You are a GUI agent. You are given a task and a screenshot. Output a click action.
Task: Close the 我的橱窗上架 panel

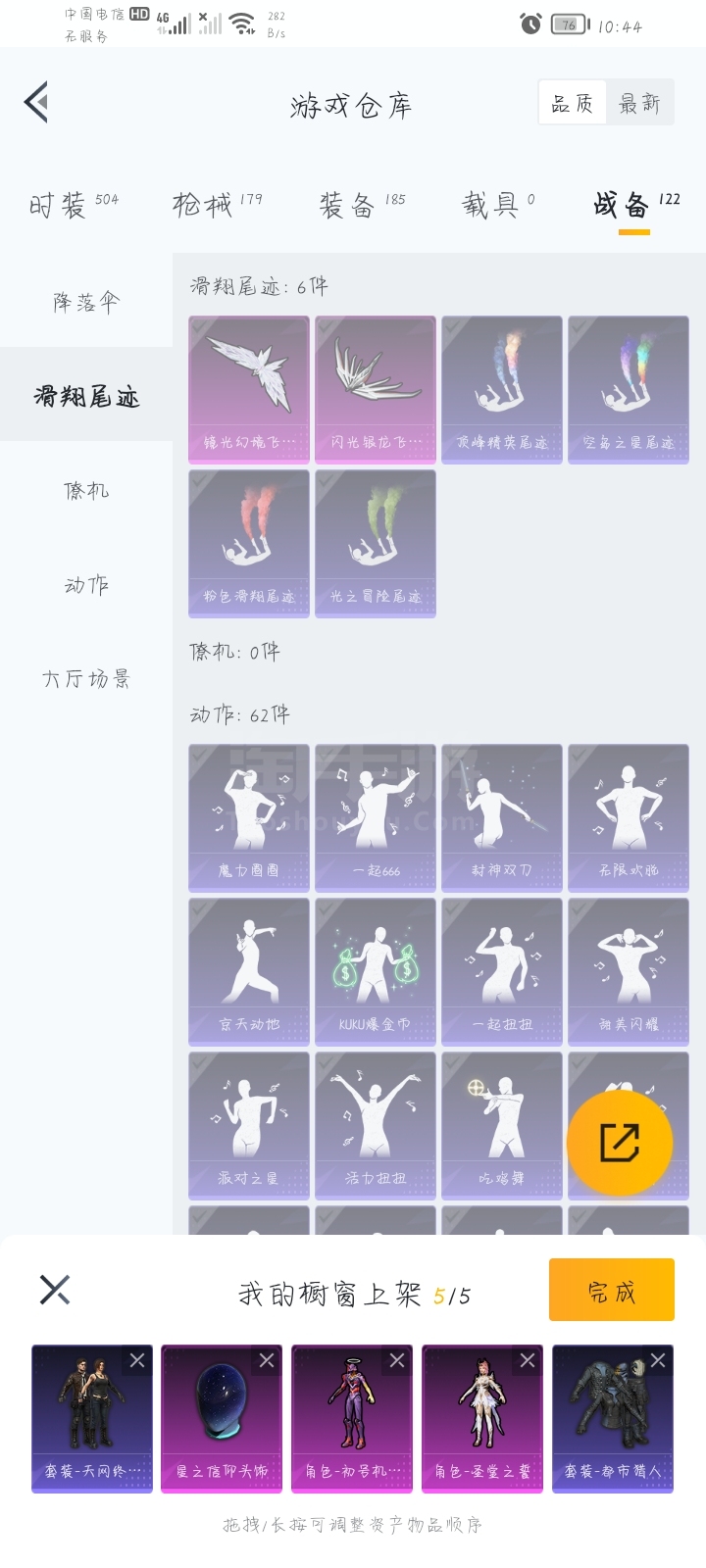[x=55, y=1290]
